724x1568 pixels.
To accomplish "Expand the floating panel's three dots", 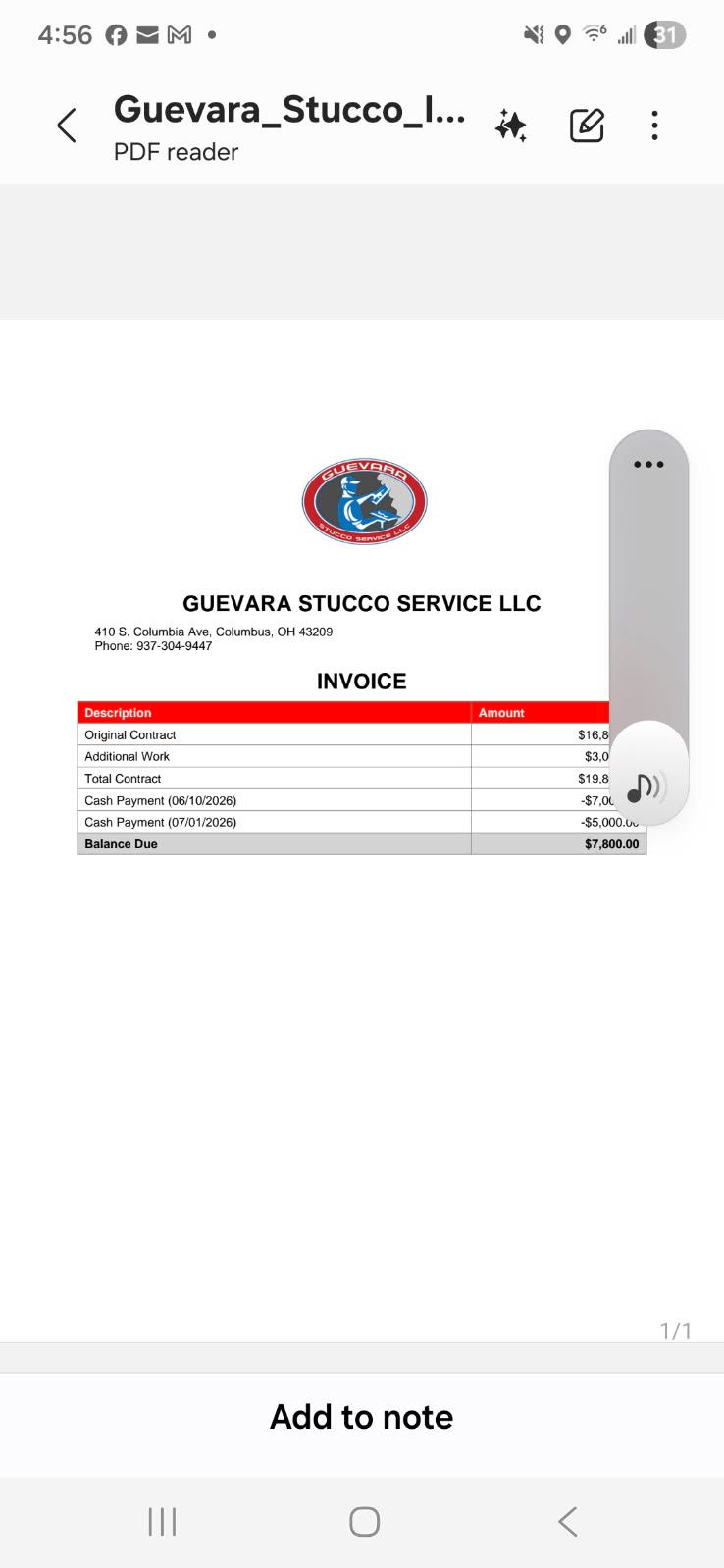I will click(x=648, y=465).
